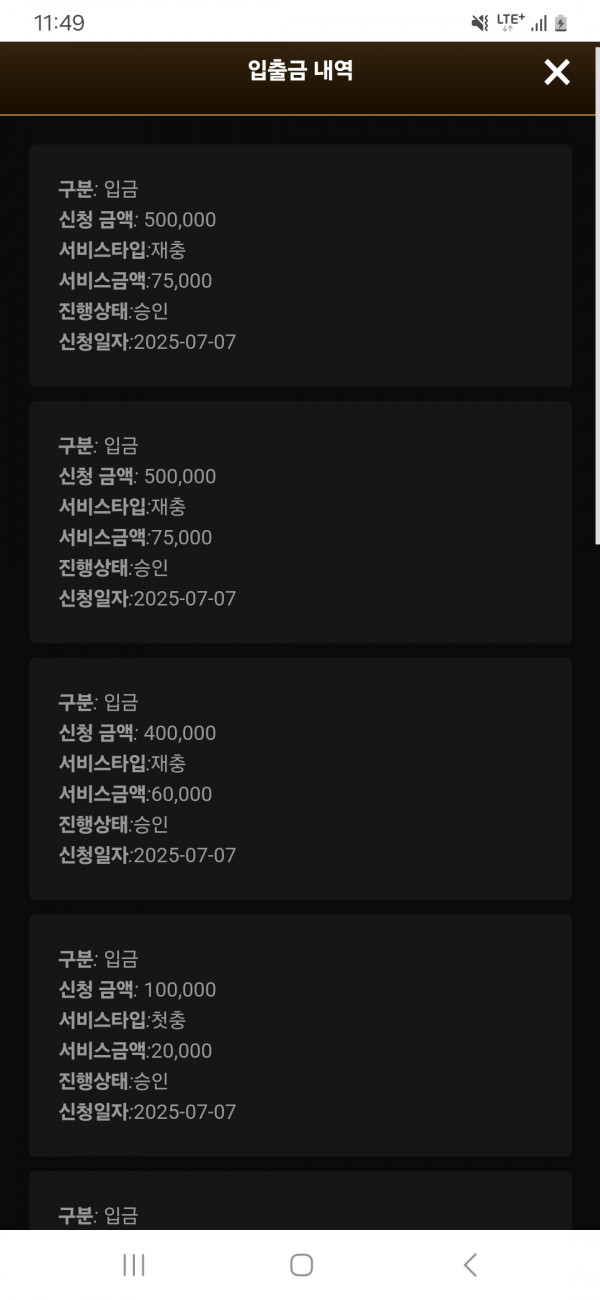The width and height of the screenshot is (600, 1300).
Task: Go back with the system back button
Action: (x=470, y=1265)
